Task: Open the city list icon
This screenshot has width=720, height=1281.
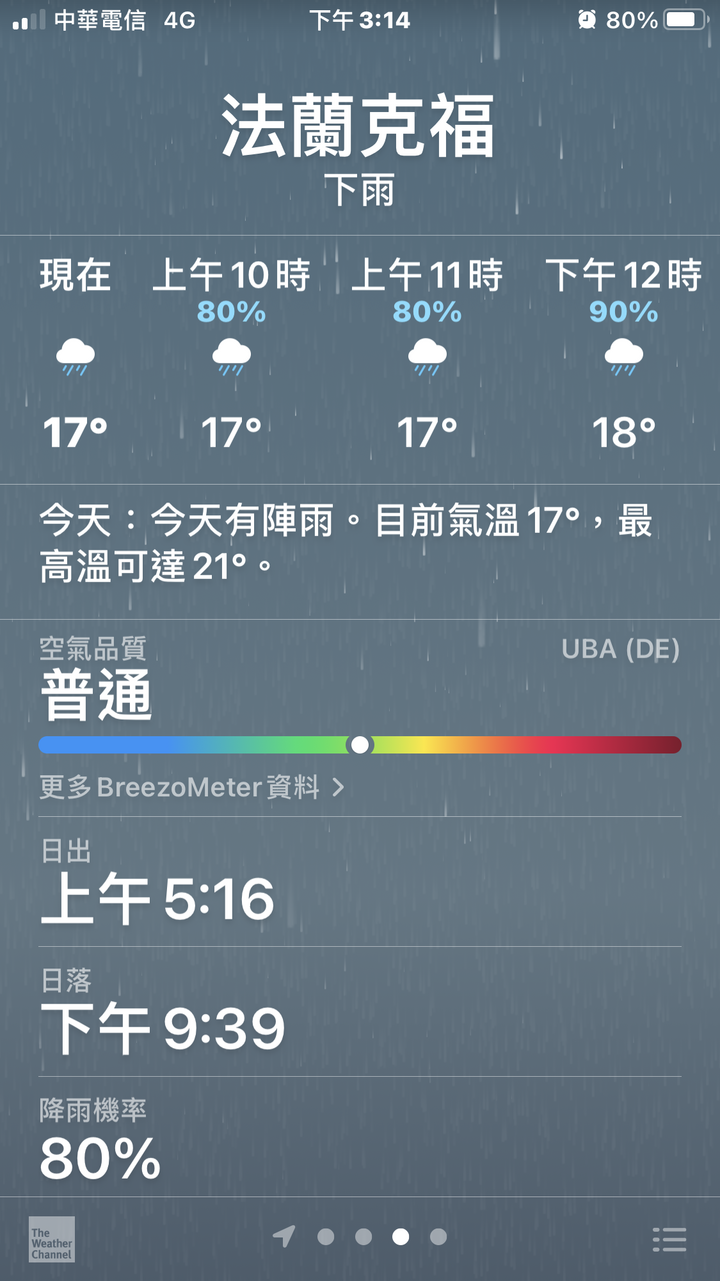Action: 669,1239
